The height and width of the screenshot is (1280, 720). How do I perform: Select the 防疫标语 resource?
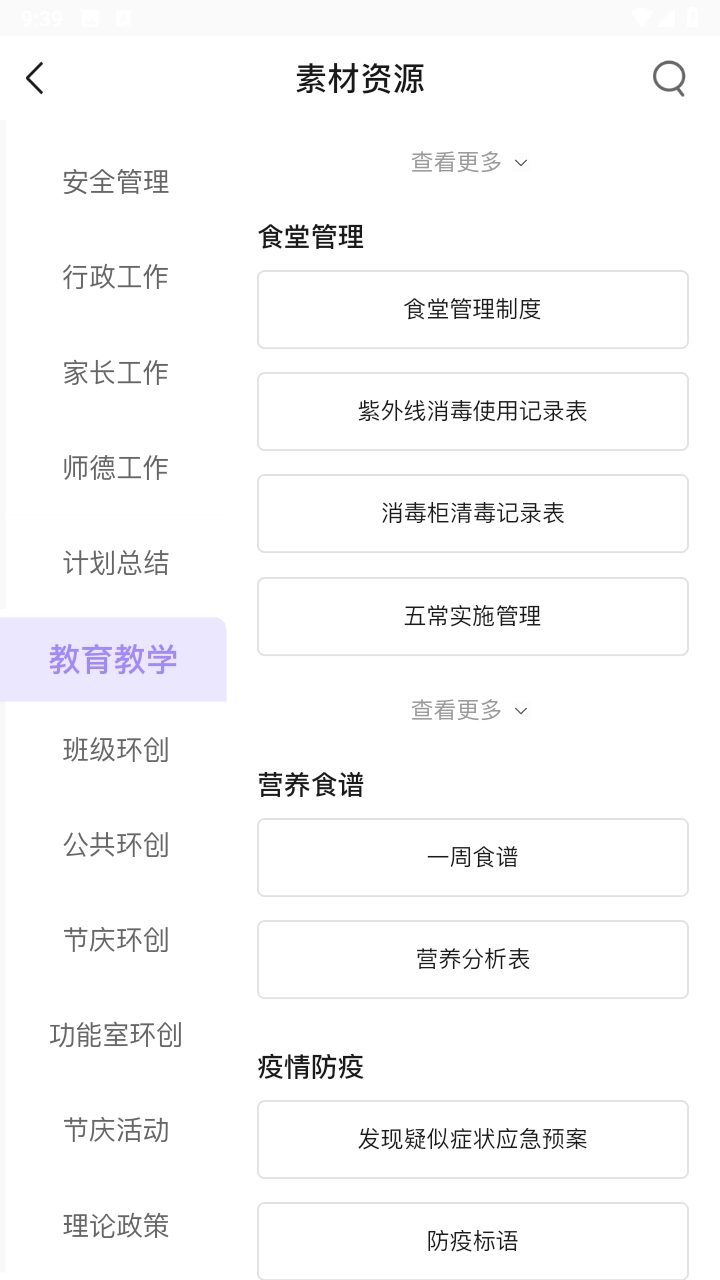472,1241
